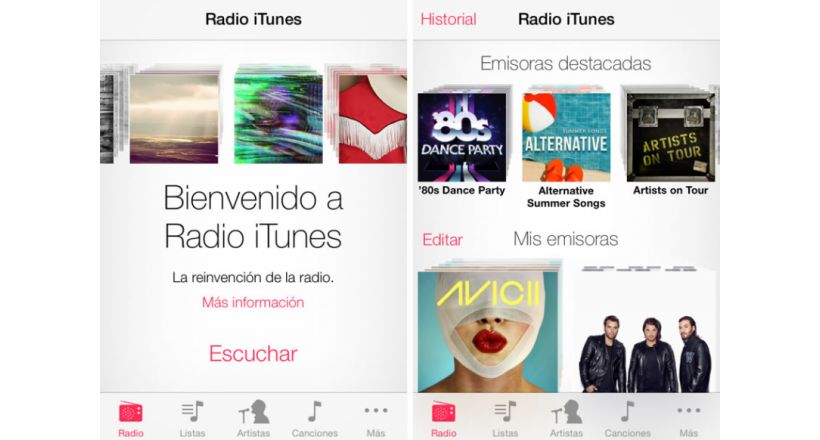Play the '80s Dance Party station

coord(461,138)
